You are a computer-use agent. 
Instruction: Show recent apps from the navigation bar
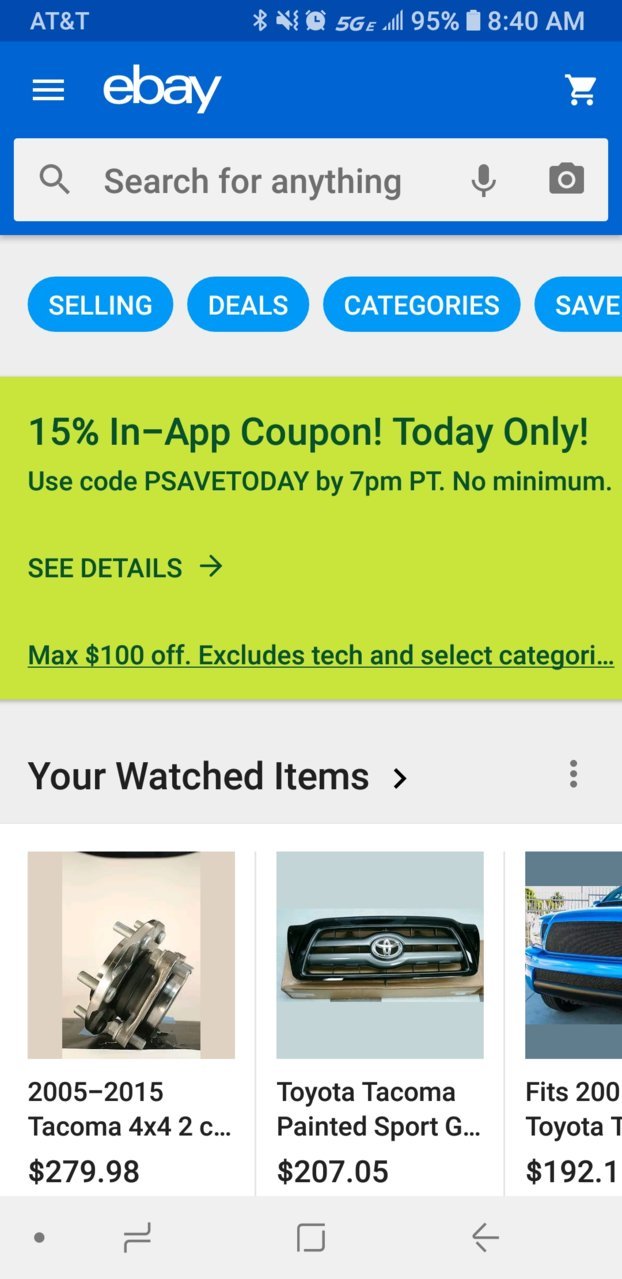coord(137,1238)
